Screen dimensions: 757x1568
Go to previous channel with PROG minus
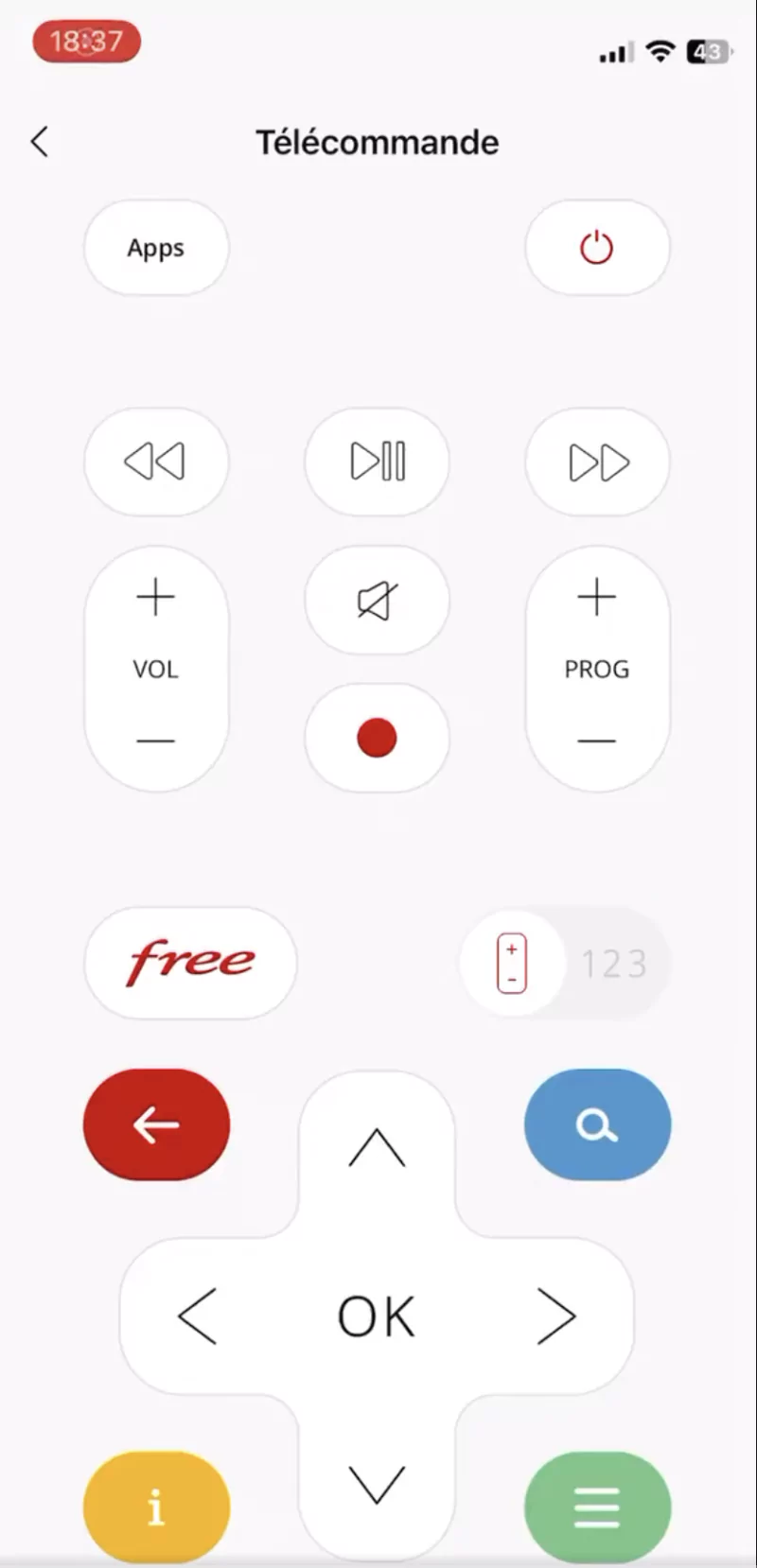597,740
